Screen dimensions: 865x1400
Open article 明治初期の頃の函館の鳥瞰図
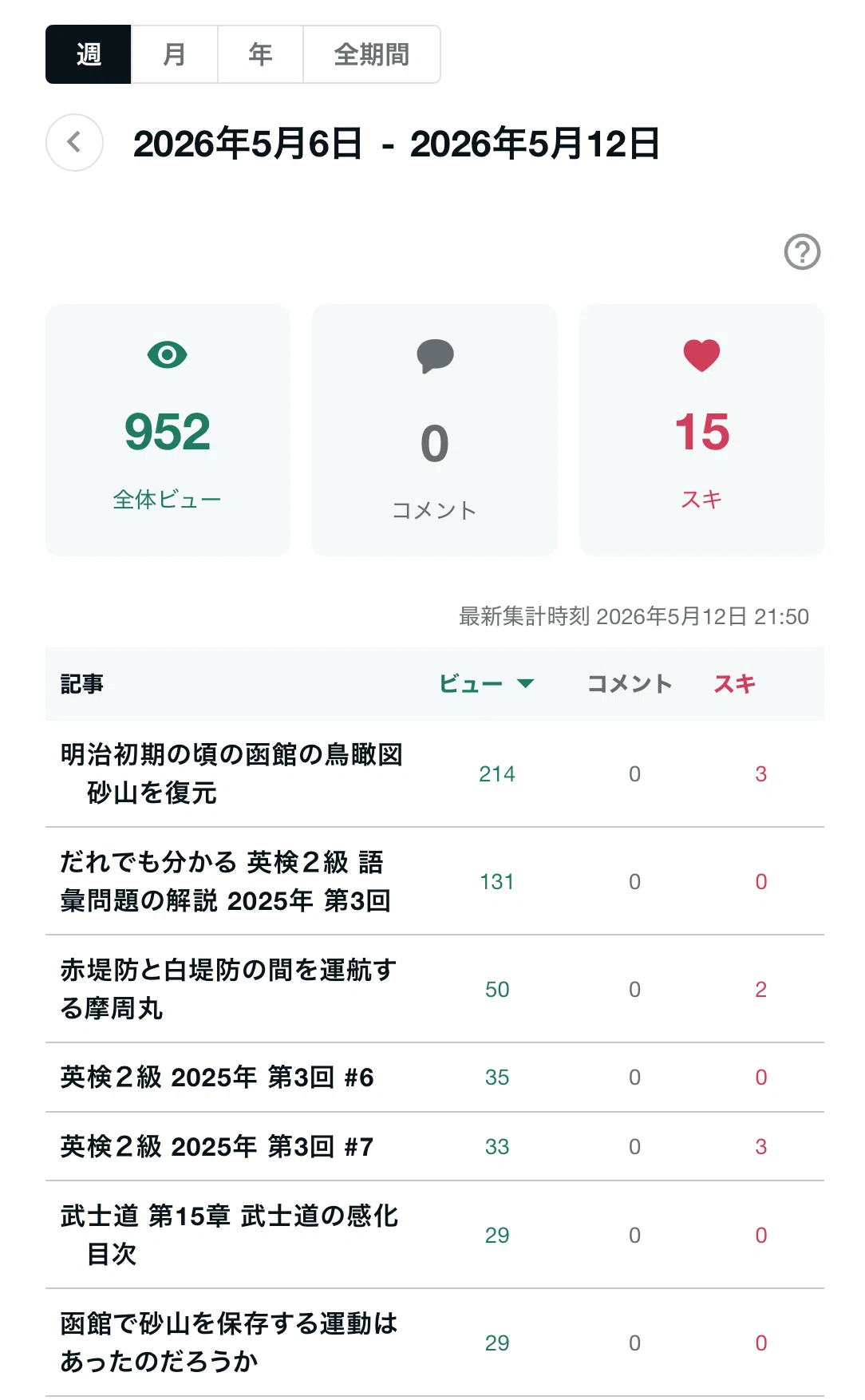231,773
